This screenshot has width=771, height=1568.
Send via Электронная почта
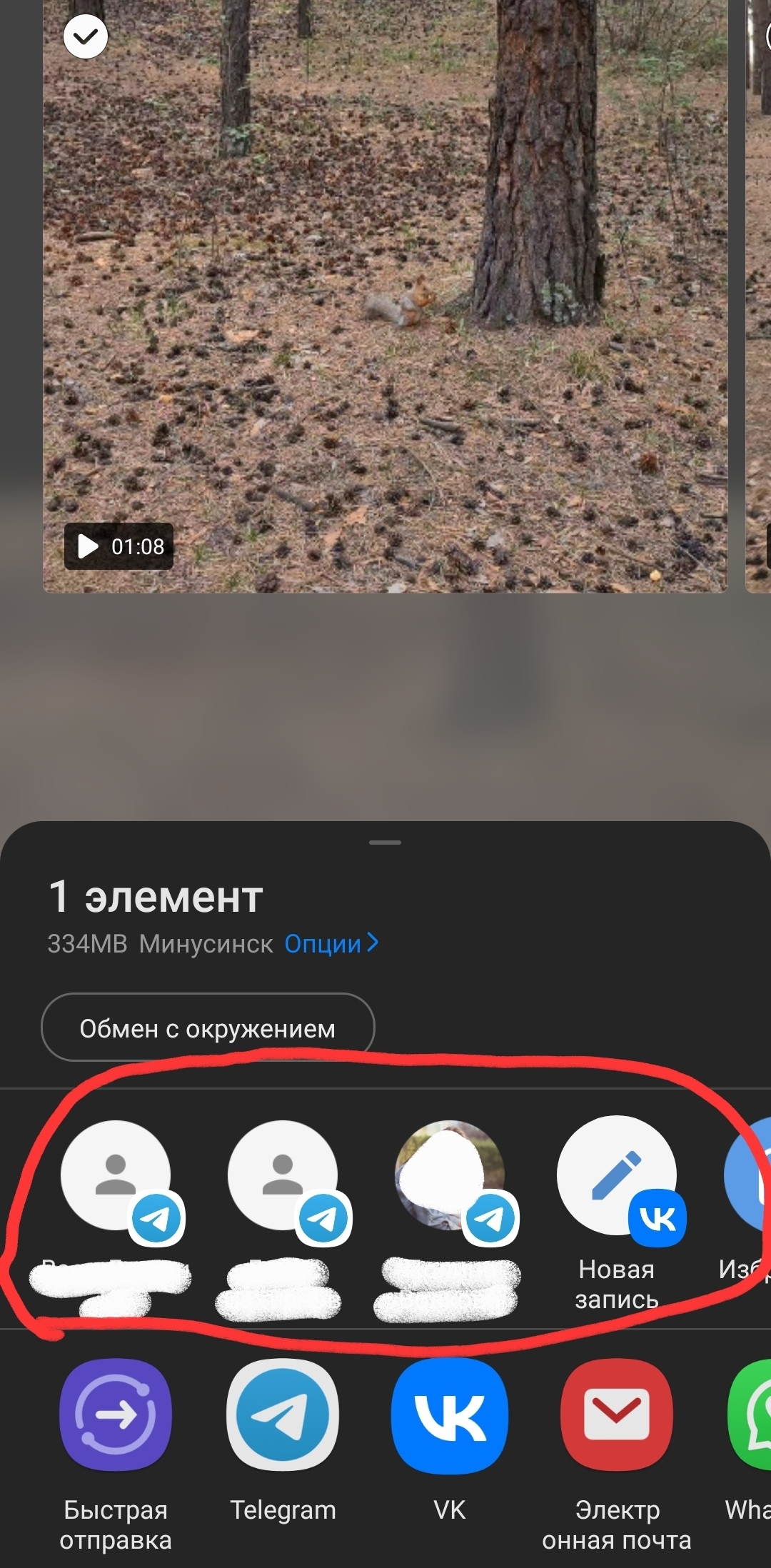617,1415
